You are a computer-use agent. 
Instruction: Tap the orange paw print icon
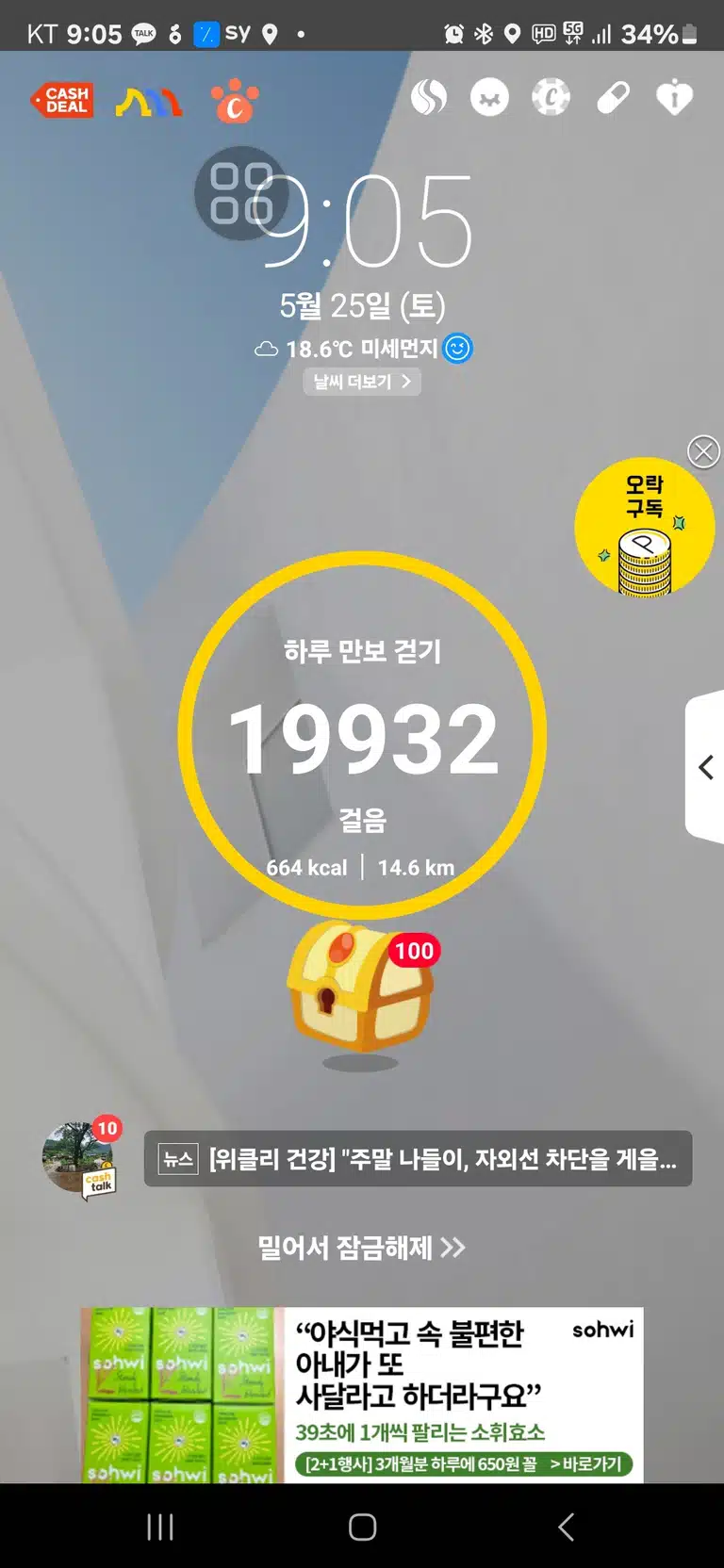tap(235, 101)
